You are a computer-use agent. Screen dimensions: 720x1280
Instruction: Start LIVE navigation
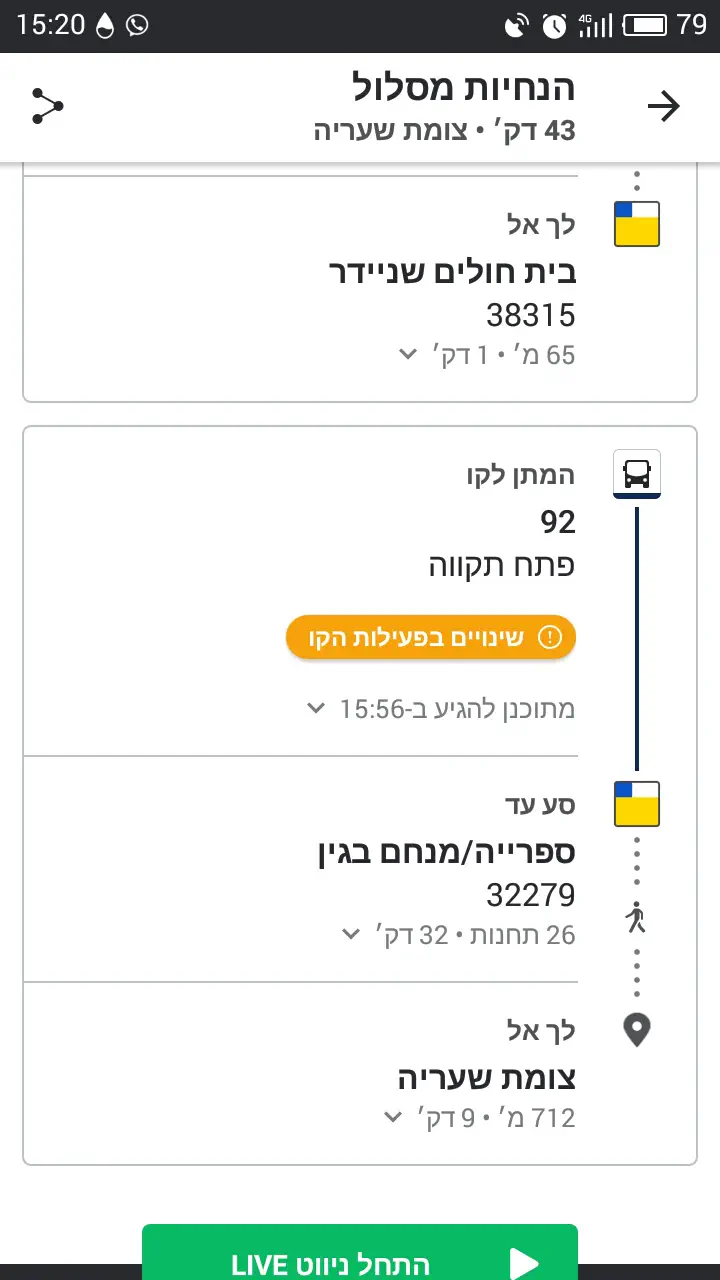point(360,1257)
